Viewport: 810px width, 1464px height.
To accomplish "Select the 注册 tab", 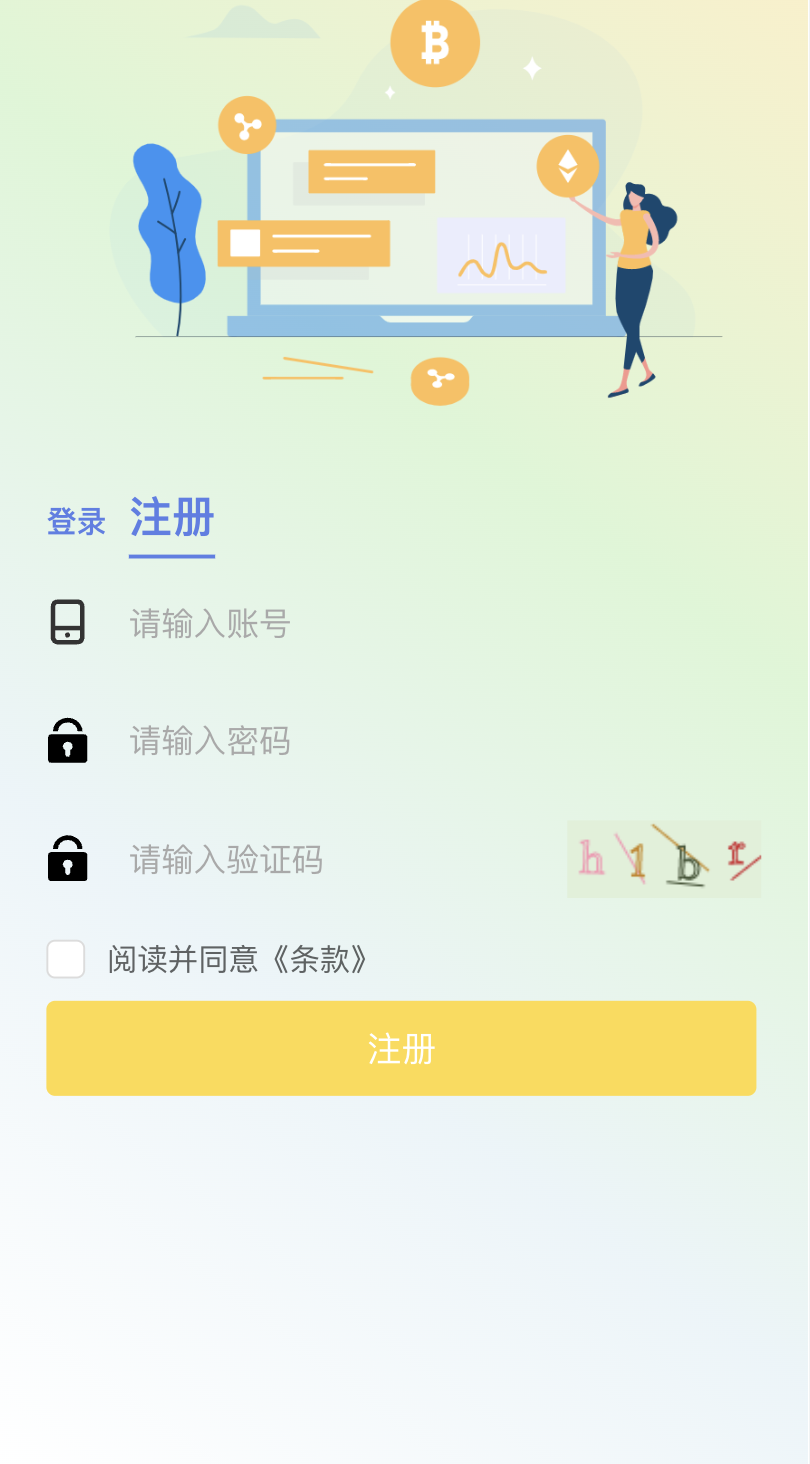I will 172,519.
